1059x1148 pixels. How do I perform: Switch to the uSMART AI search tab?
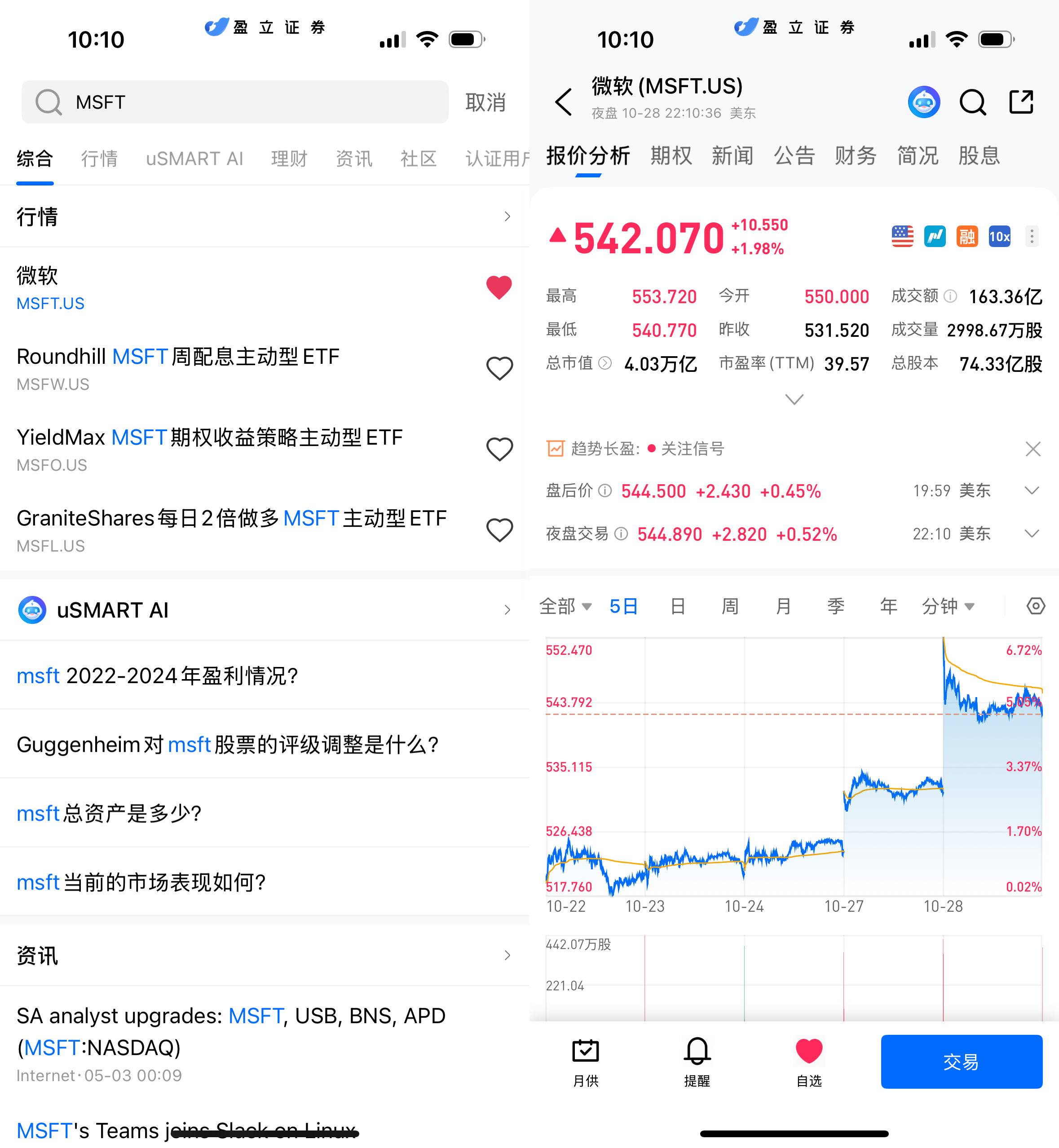(194, 159)
